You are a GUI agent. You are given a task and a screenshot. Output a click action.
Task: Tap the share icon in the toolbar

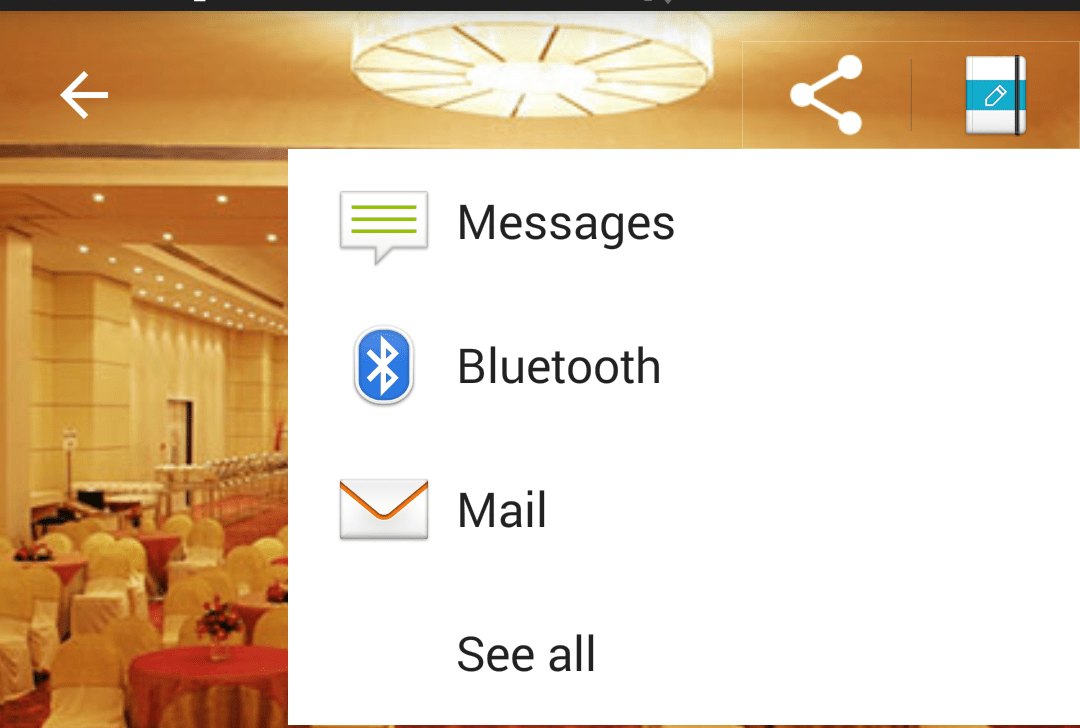(x=826, y=95)
